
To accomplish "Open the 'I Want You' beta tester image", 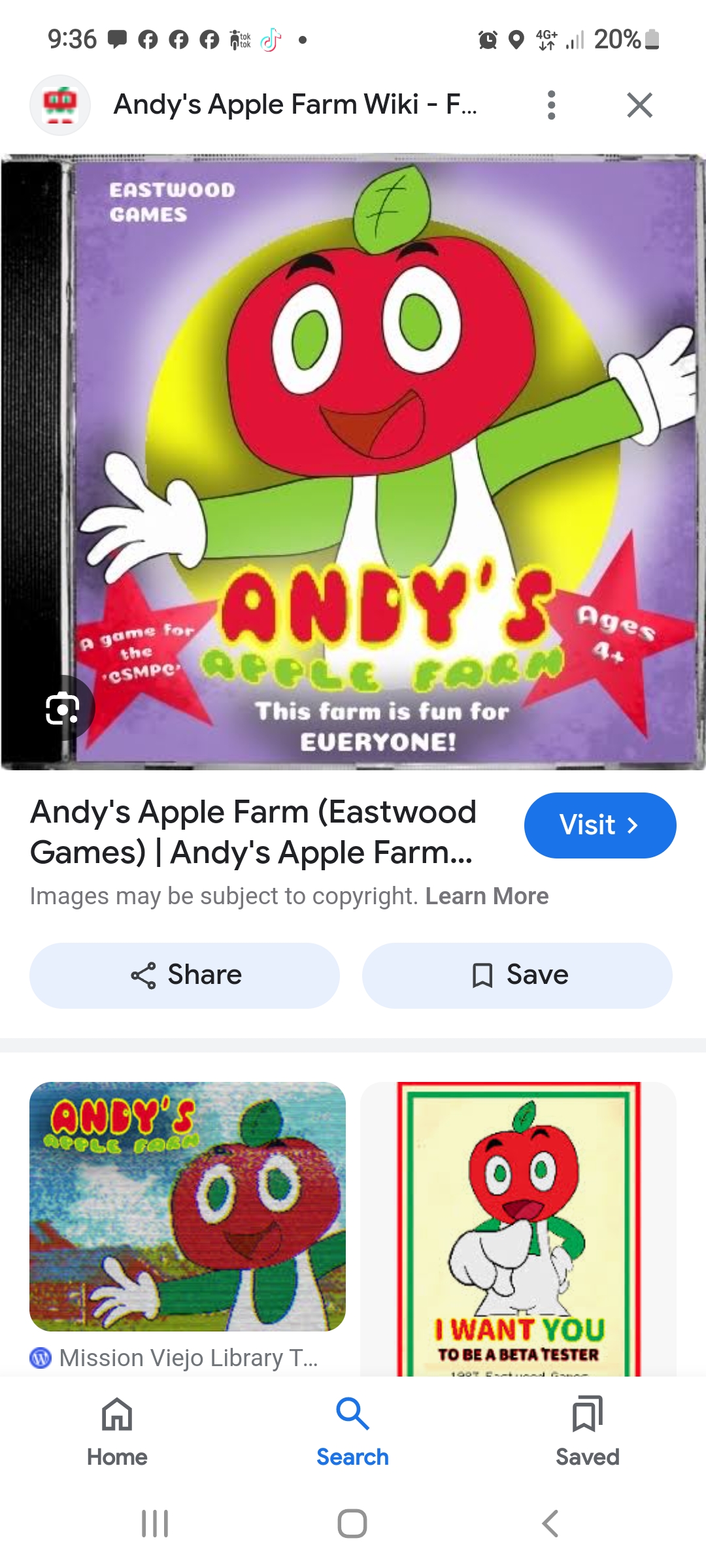I will point(518,1228).
